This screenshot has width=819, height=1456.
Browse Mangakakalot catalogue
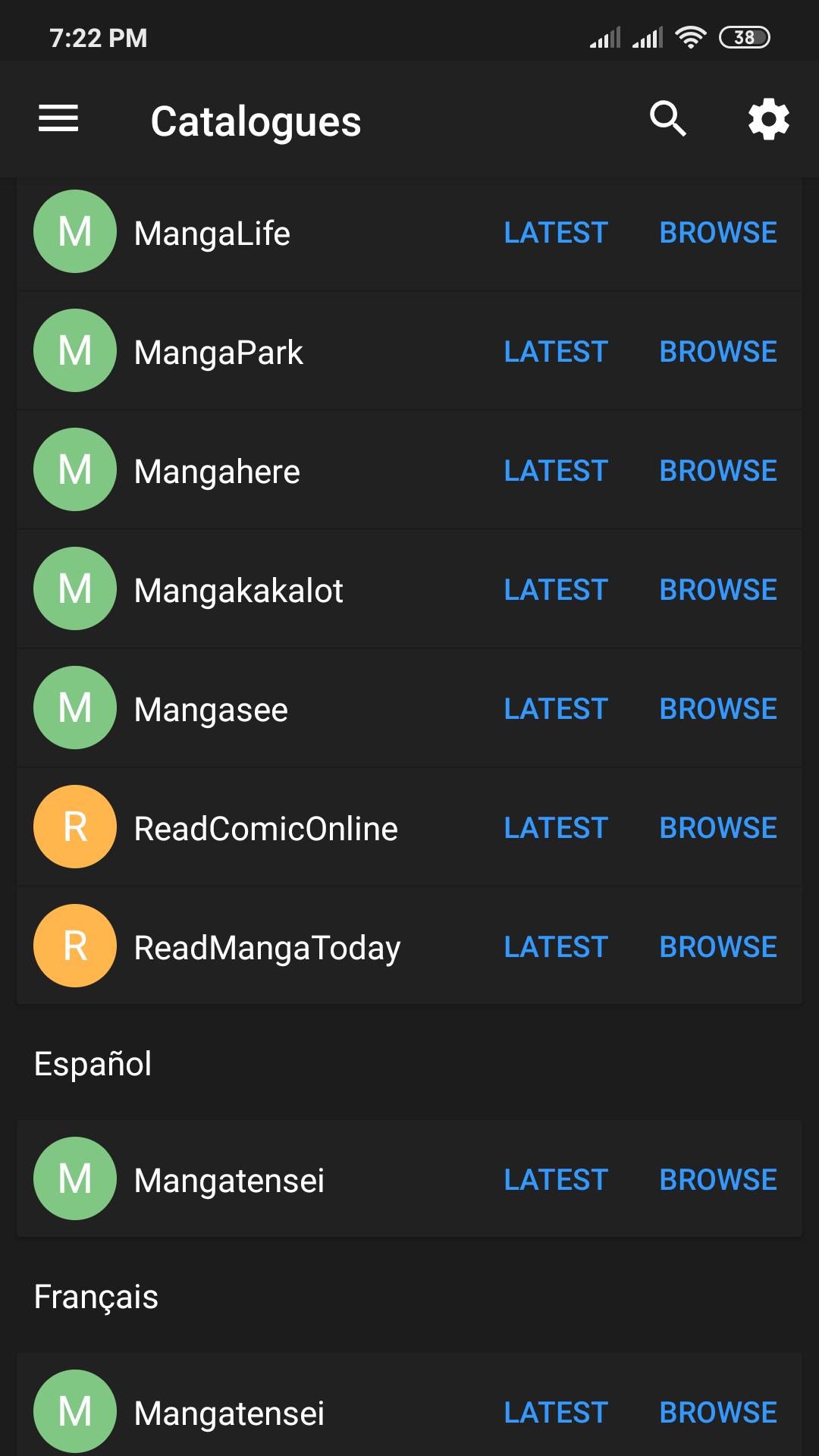(x=717, y=590)
